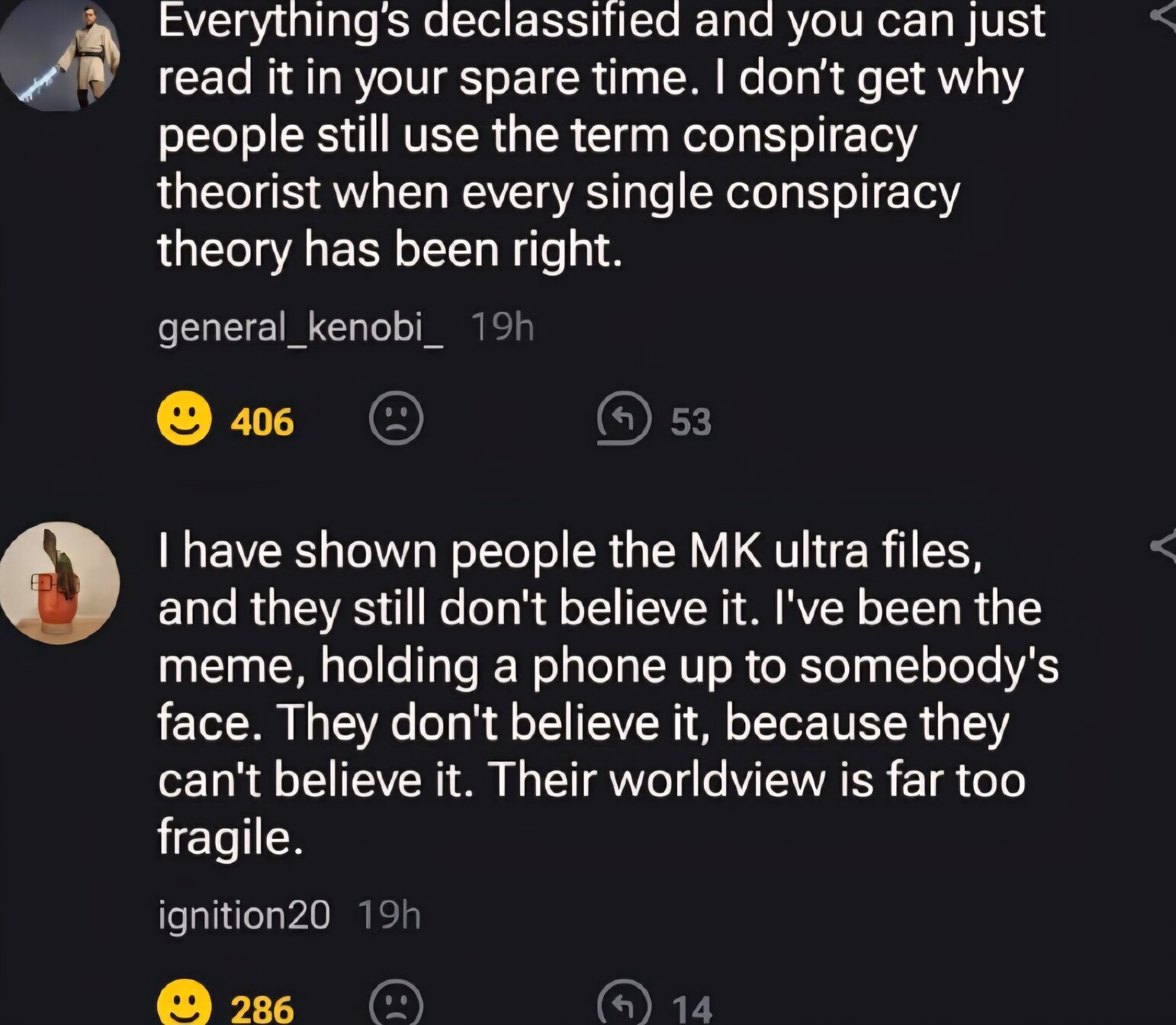
Task: Open ignition20's profile avatar
Action: (59, 583)
